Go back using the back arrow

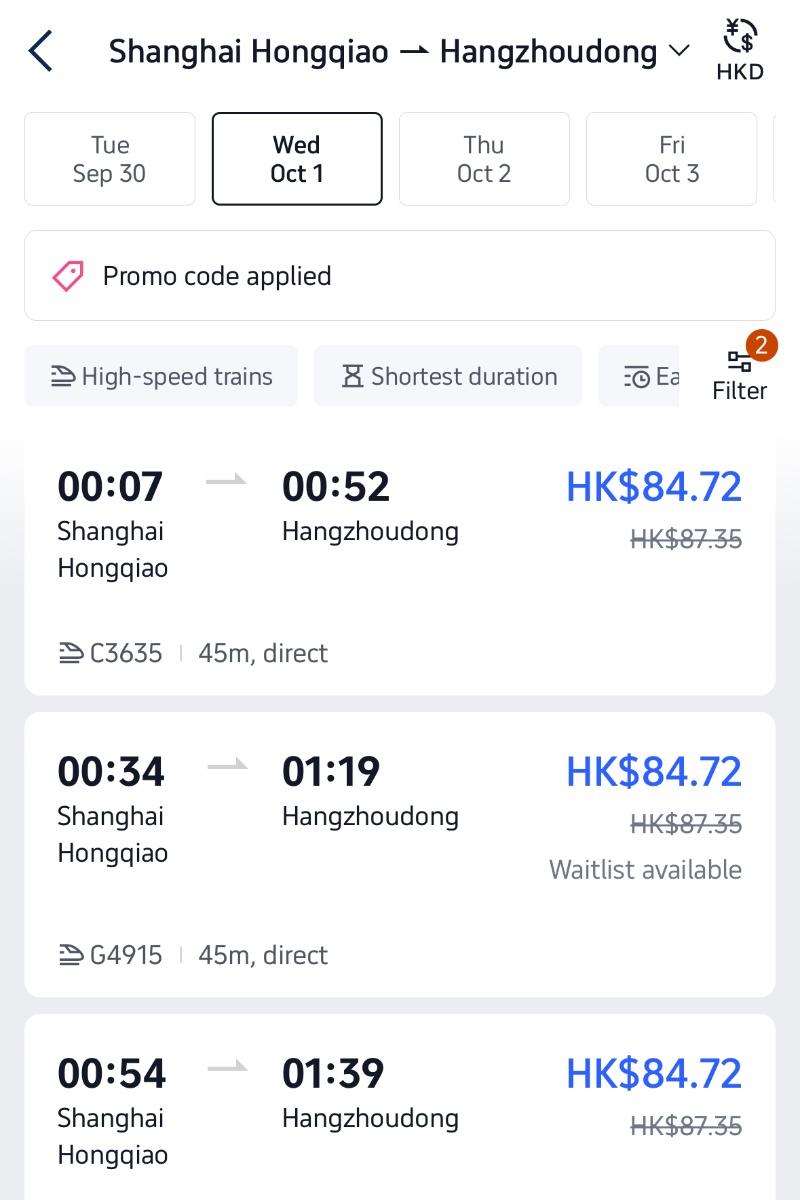tap(41, 51)
